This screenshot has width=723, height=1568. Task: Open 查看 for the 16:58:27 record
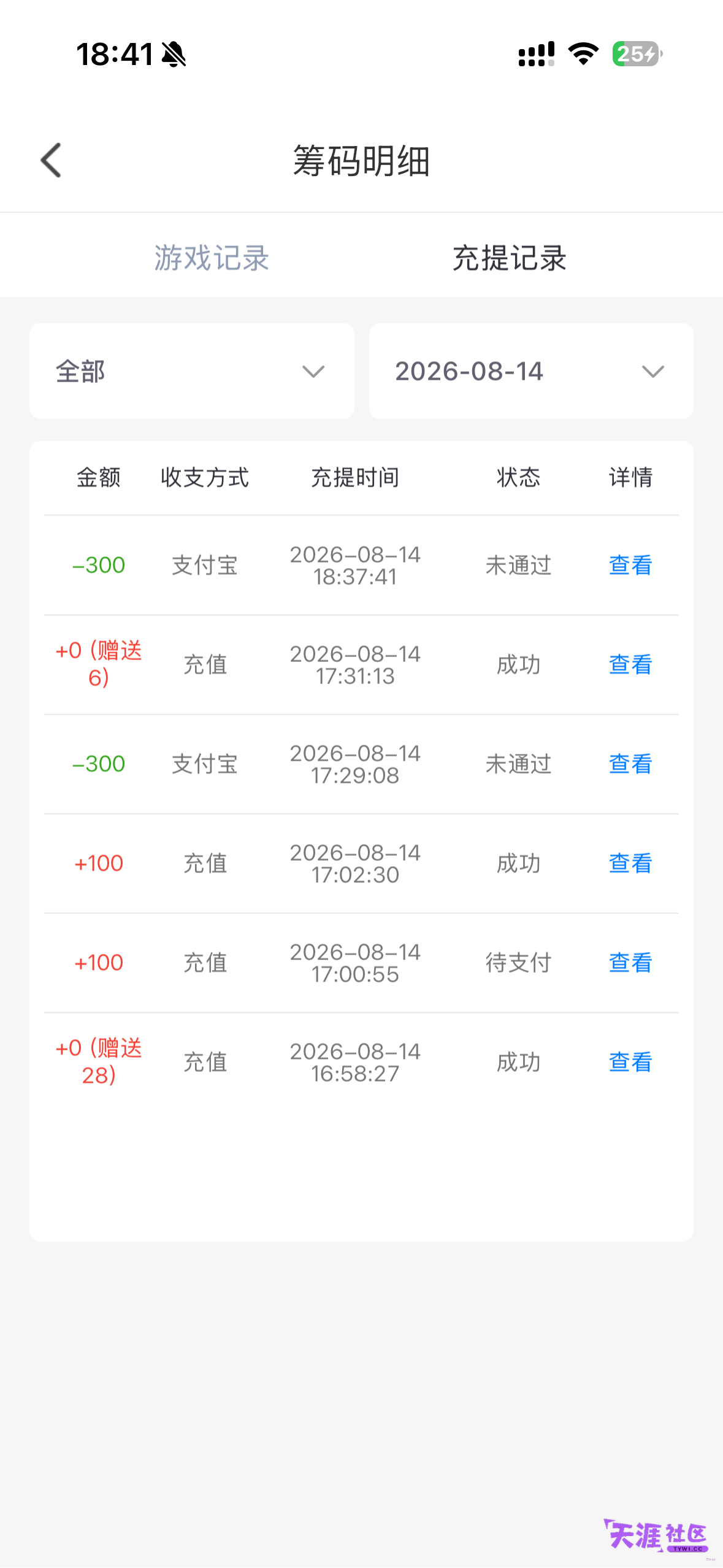coord(630,1062)
